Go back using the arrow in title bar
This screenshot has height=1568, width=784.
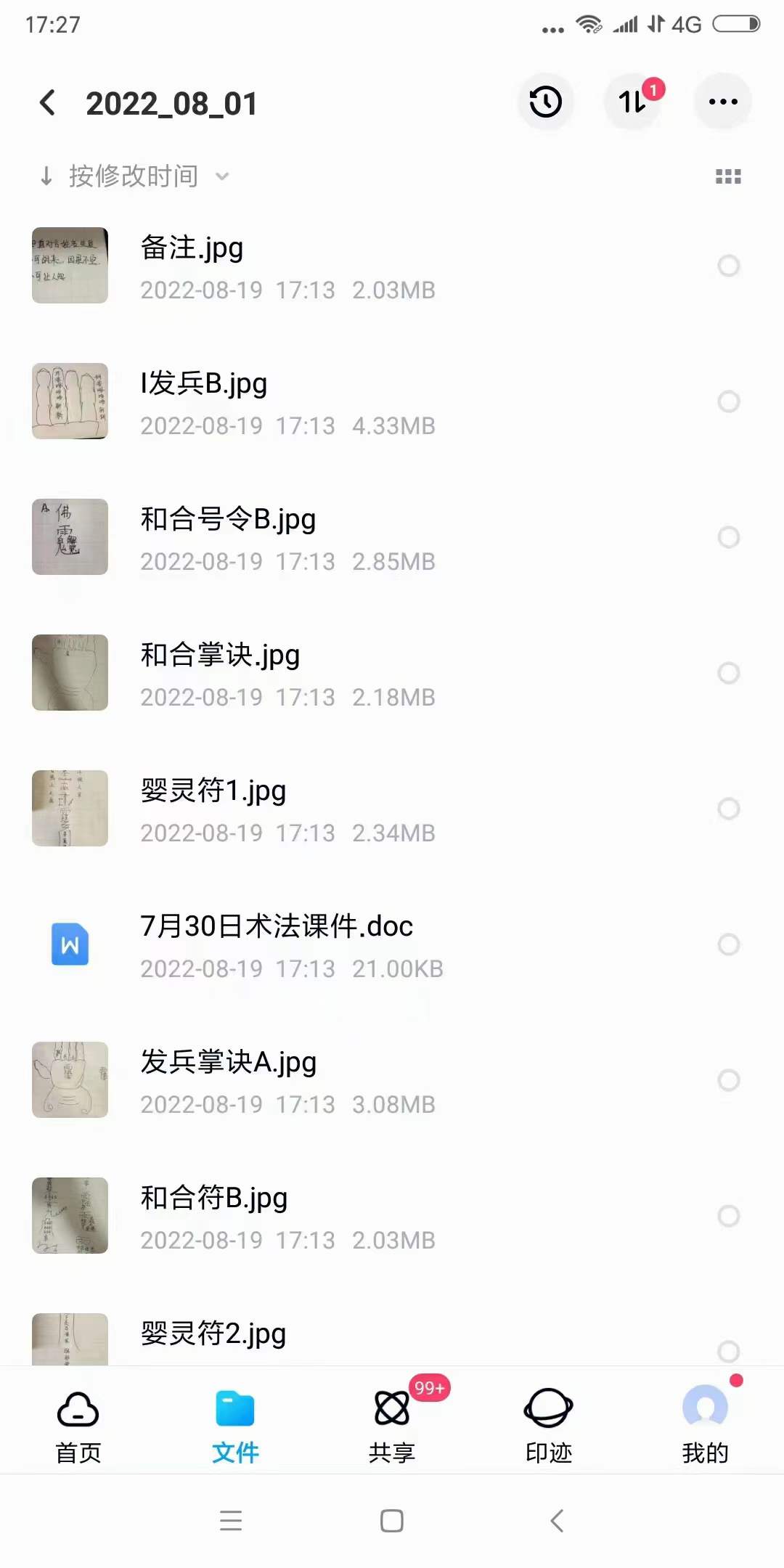point(48,102)
